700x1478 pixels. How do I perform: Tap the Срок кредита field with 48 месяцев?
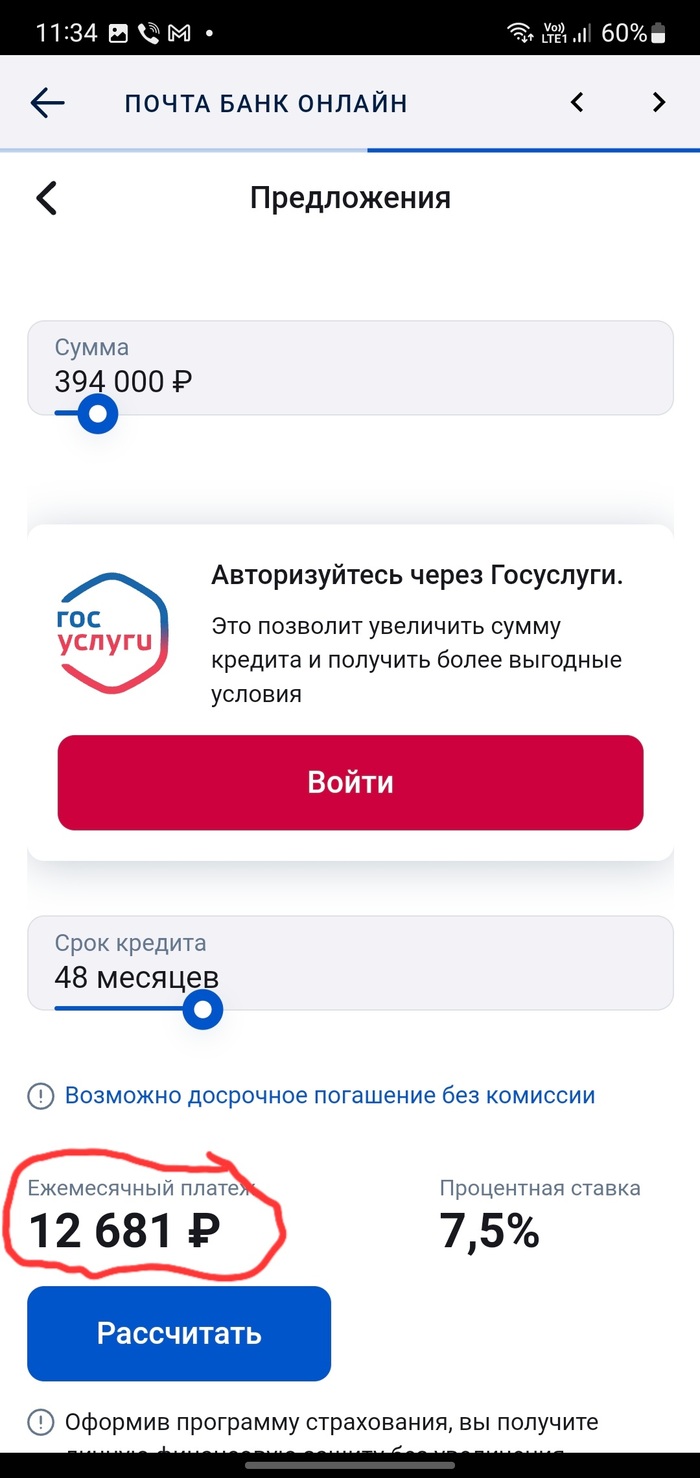(350, 961)
